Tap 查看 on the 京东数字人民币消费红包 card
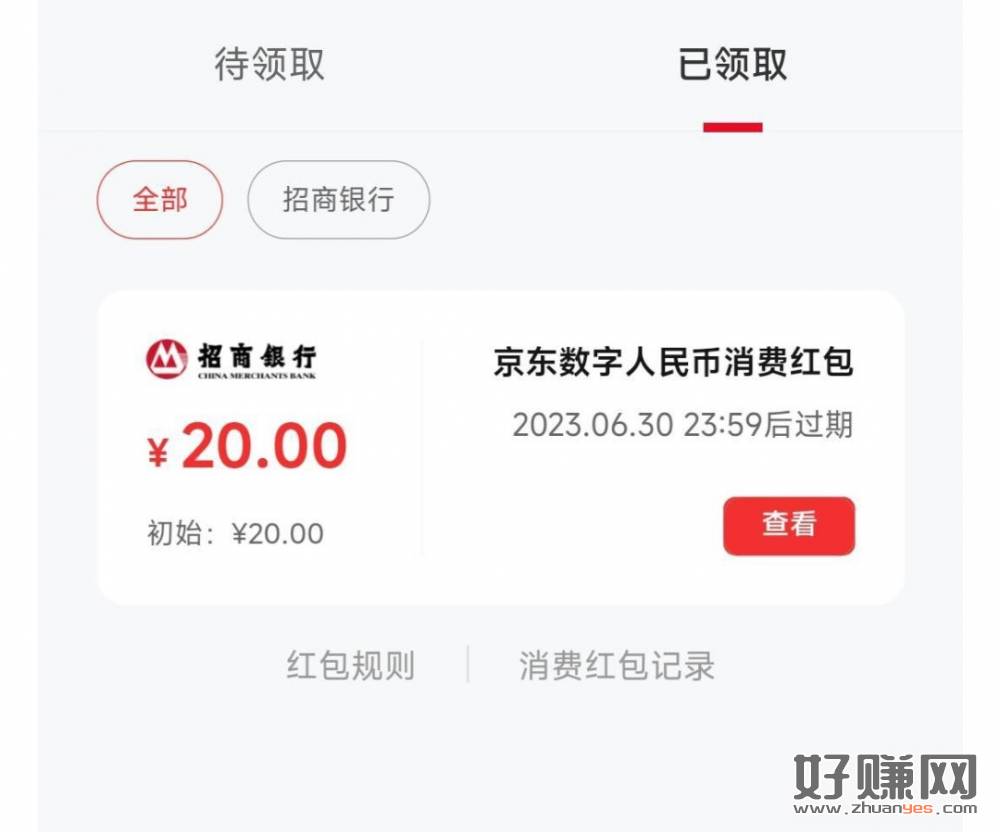Image resolution: width=1000 pixels, height=832 pixels. (789, 525)
